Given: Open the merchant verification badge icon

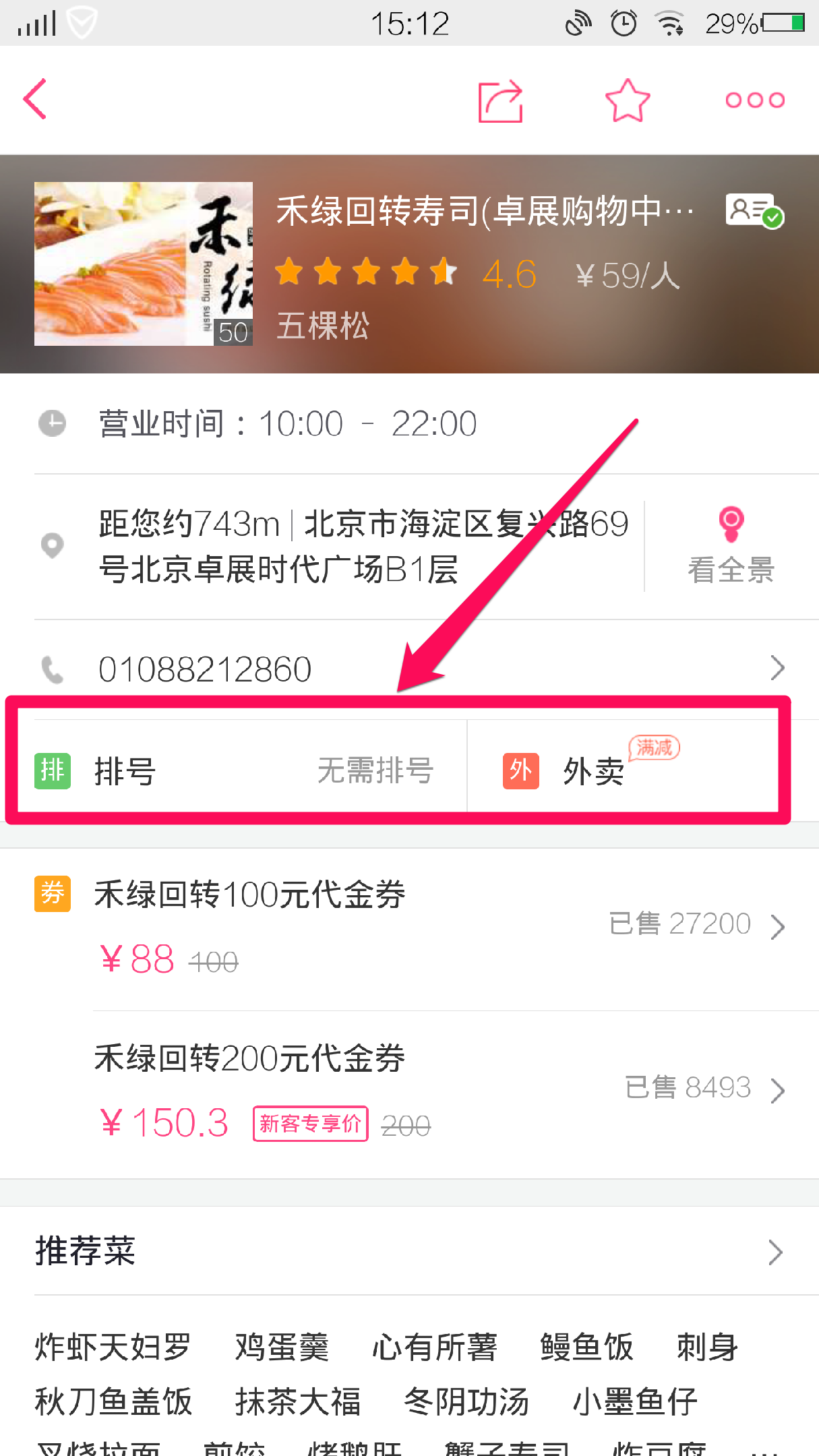Looking at the screenshot, I should tap(754, 211).
